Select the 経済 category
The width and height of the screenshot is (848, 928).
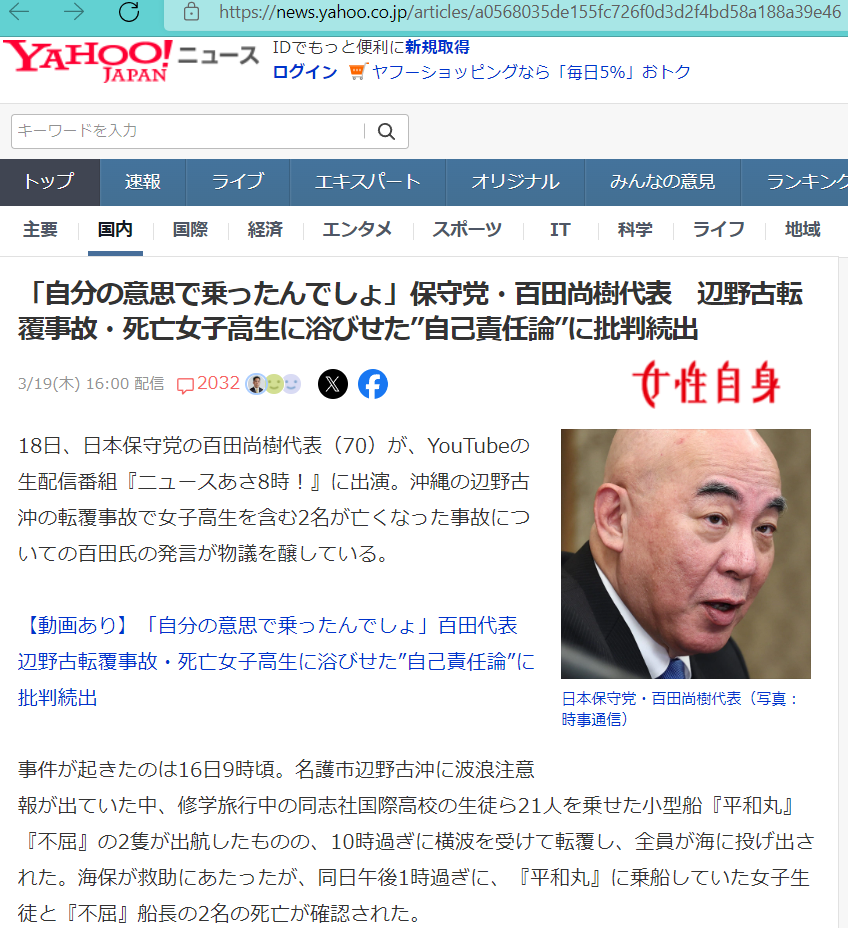[x=265, y=230]
